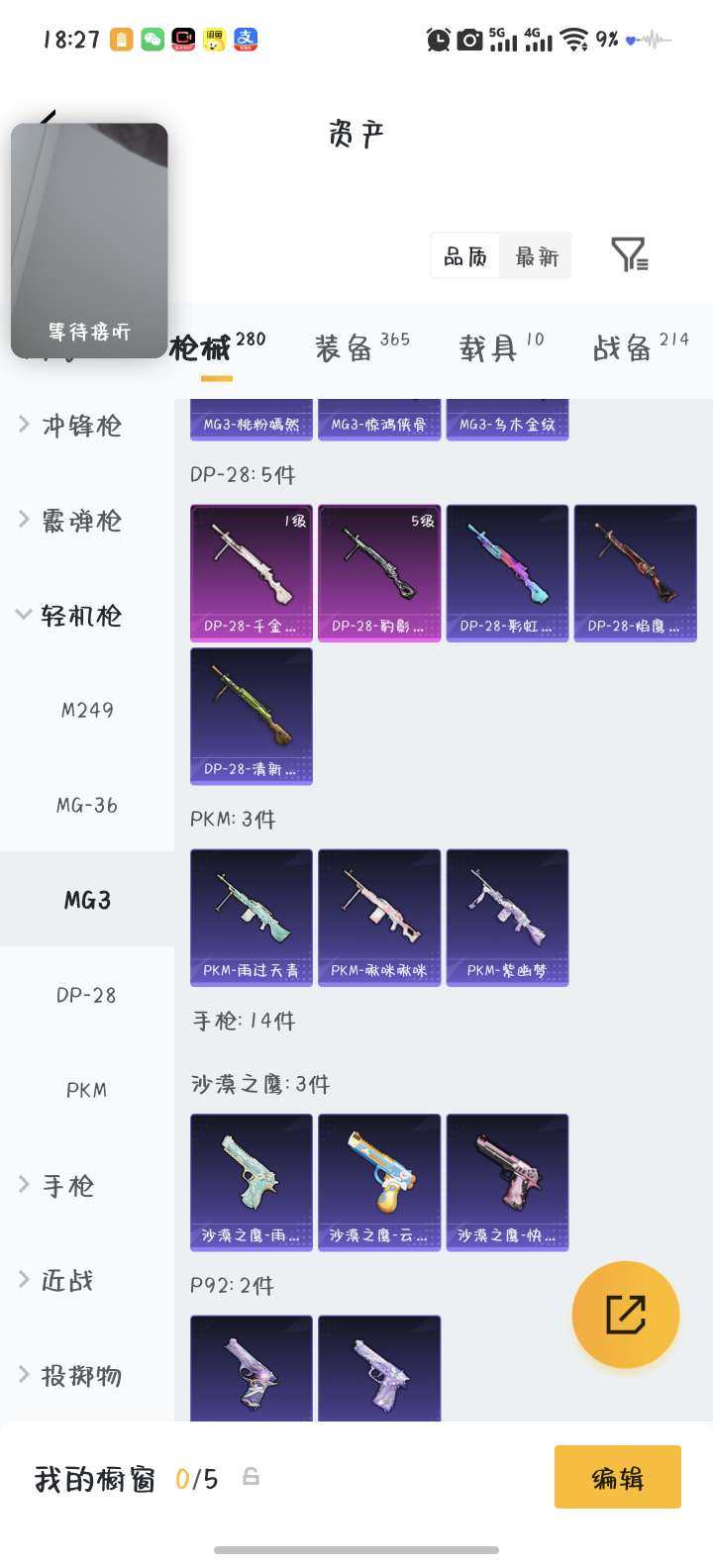Expand the 霰弹枪 category

pyautogui.click(x=81, y=521)
